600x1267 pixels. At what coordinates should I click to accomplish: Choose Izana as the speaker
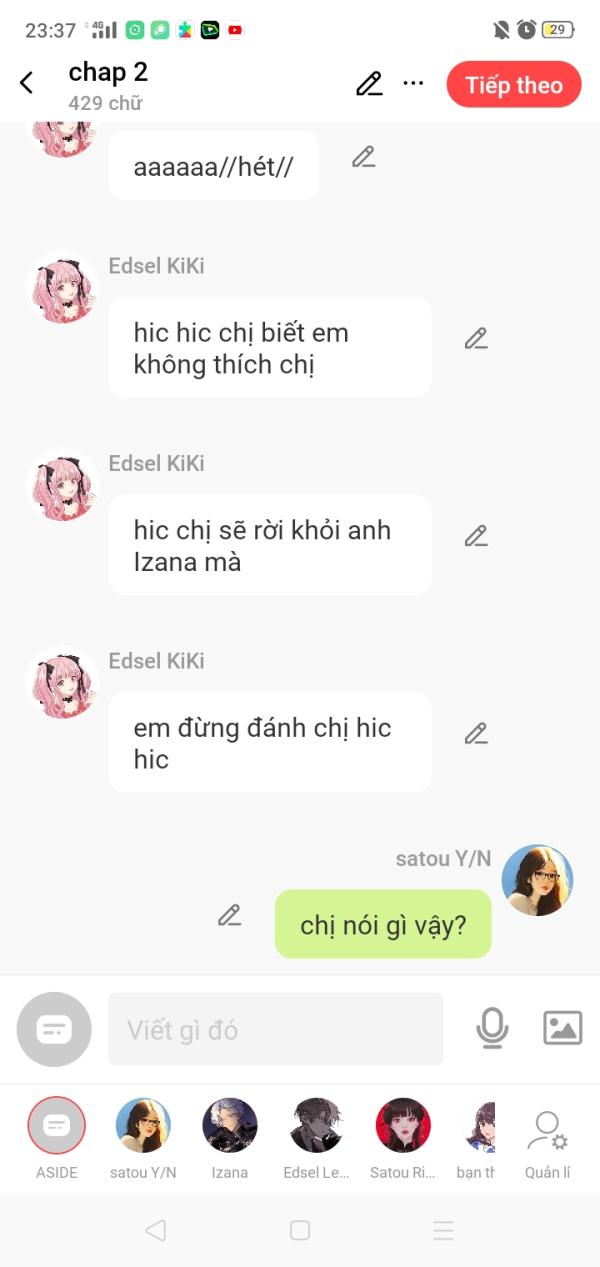click(230, 1126)
